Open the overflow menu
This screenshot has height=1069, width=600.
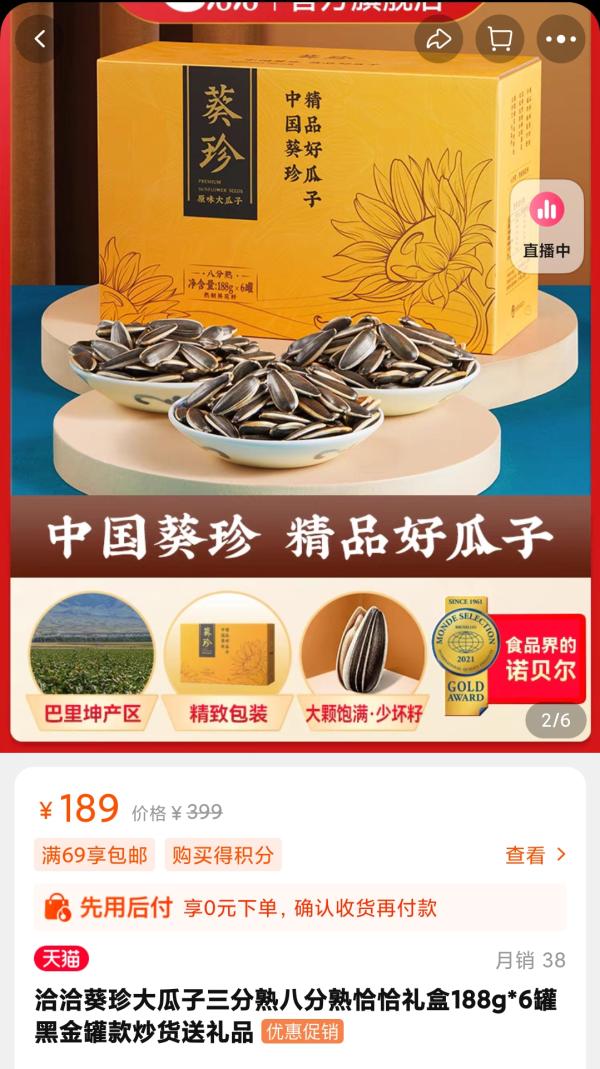(561, 40)
